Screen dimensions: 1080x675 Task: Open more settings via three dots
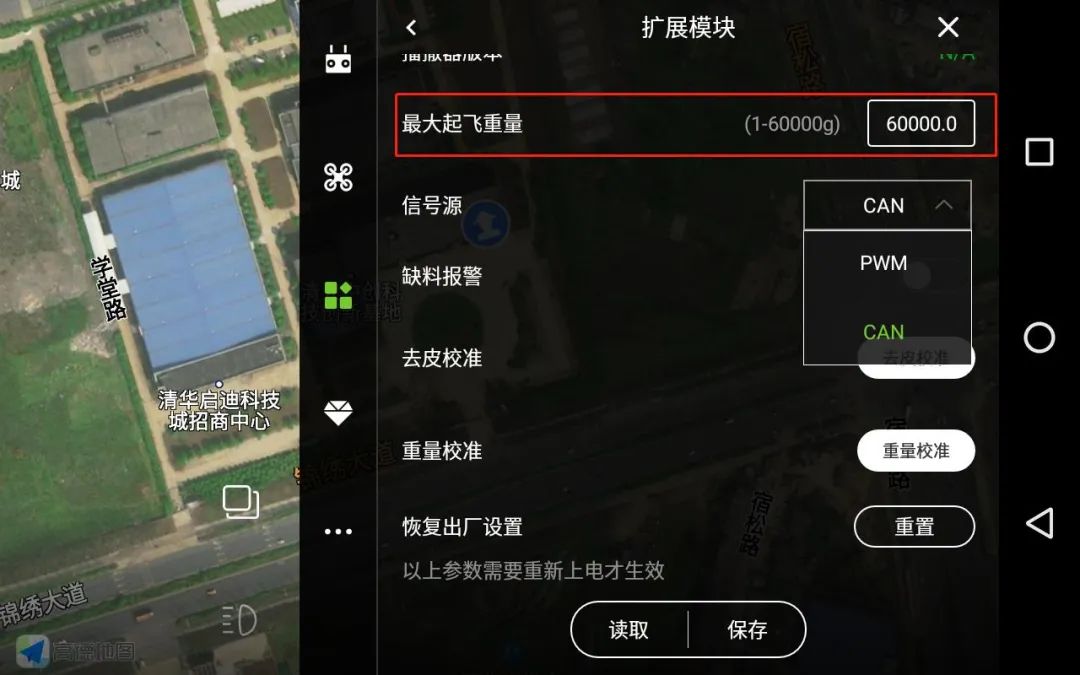pyautogui.click(x=338, y=531)
